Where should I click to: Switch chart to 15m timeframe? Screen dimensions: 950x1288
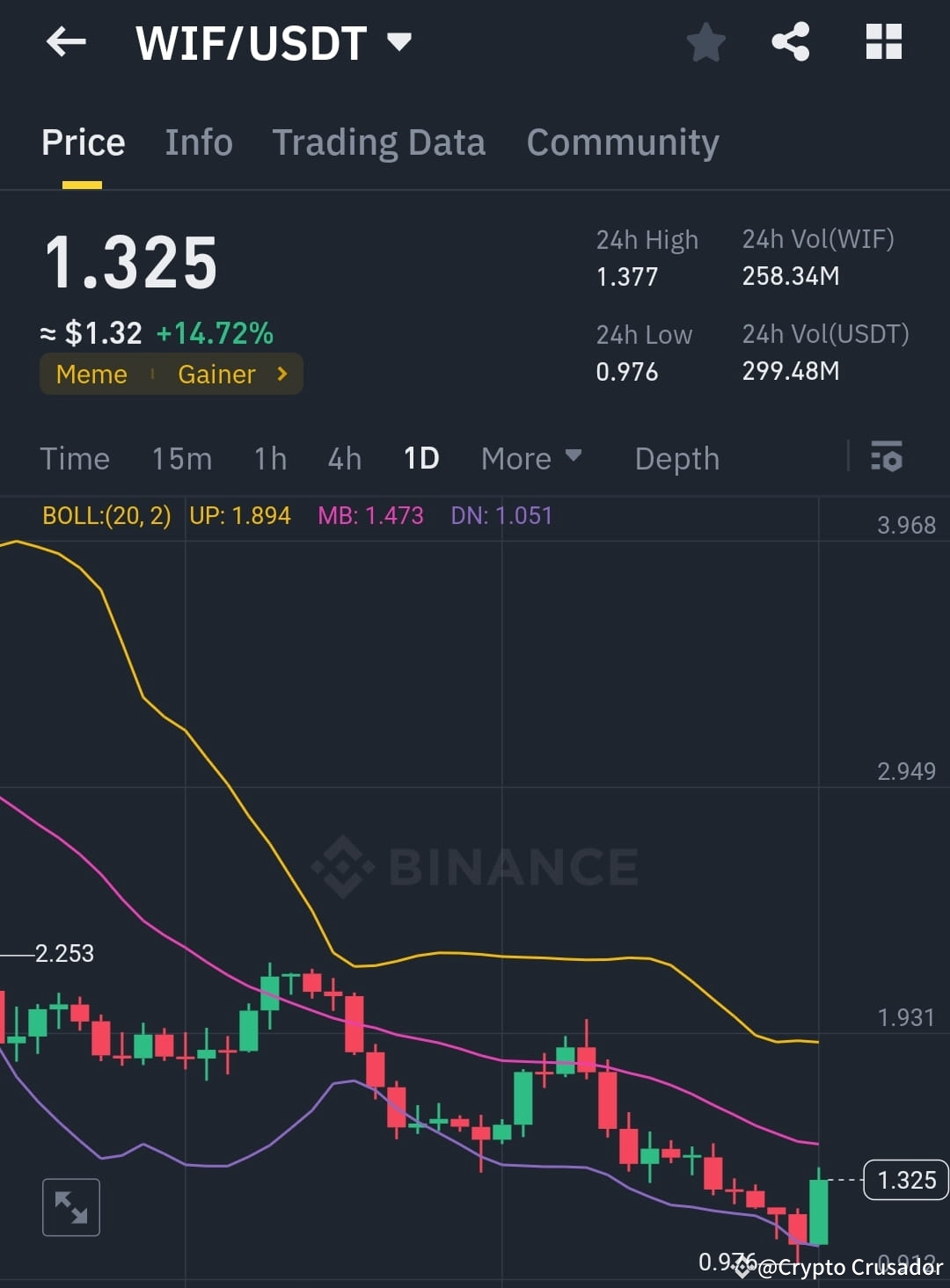[181, 458]
